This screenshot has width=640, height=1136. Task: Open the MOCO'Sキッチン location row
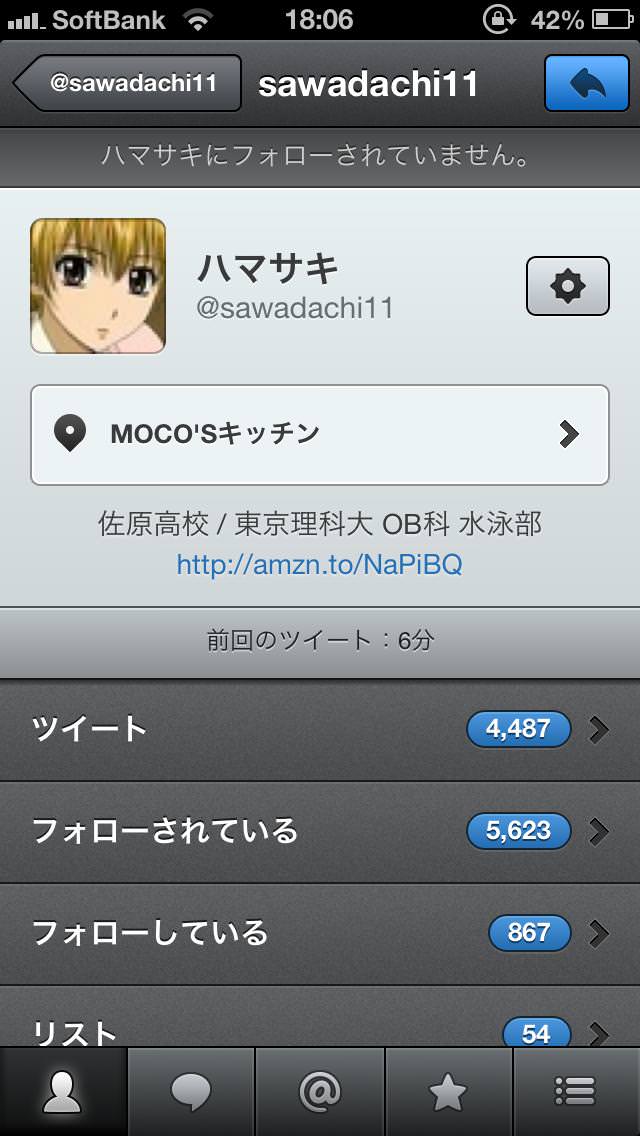point(320,435)
